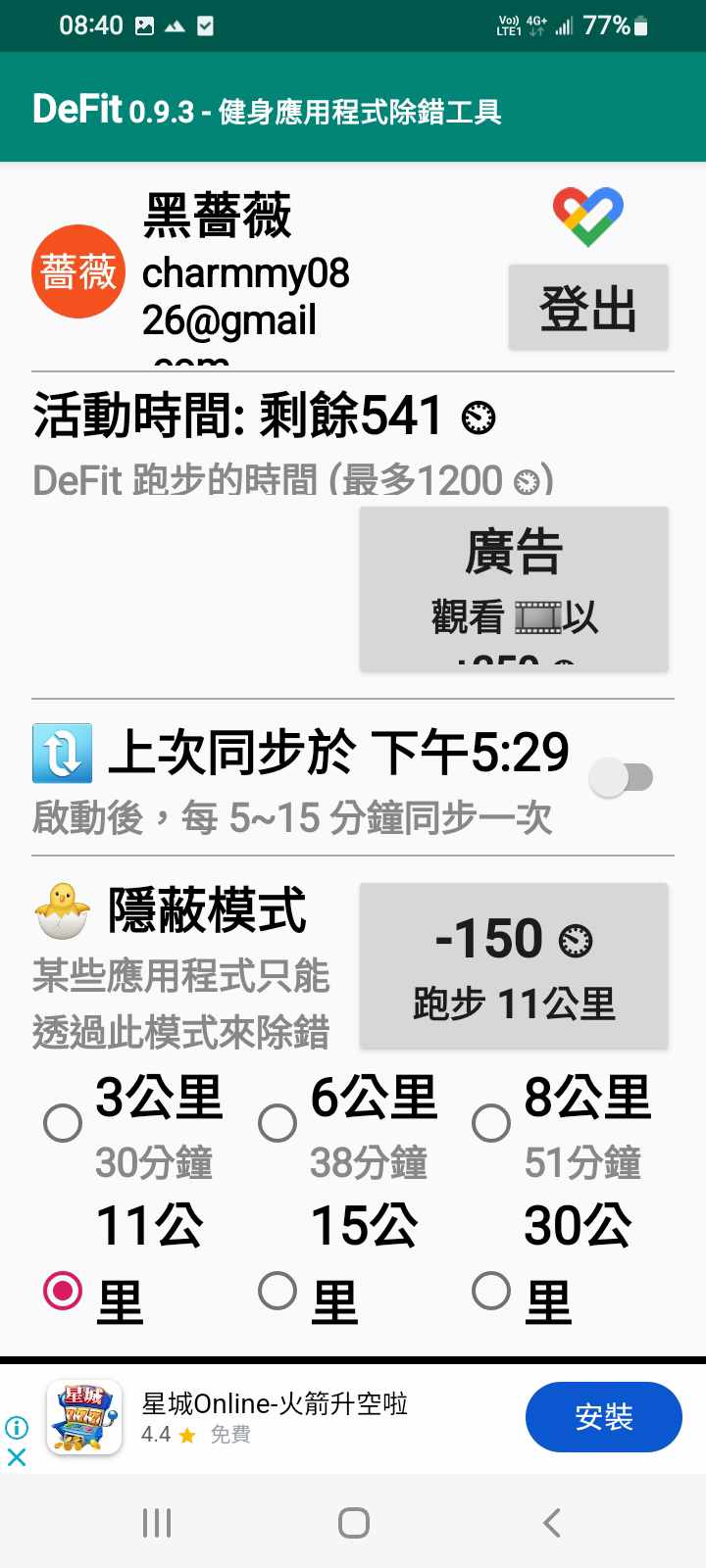The height and width of the screenshot is (1568, 706).
Task: Open the recent apps view
Action: 157,1523
